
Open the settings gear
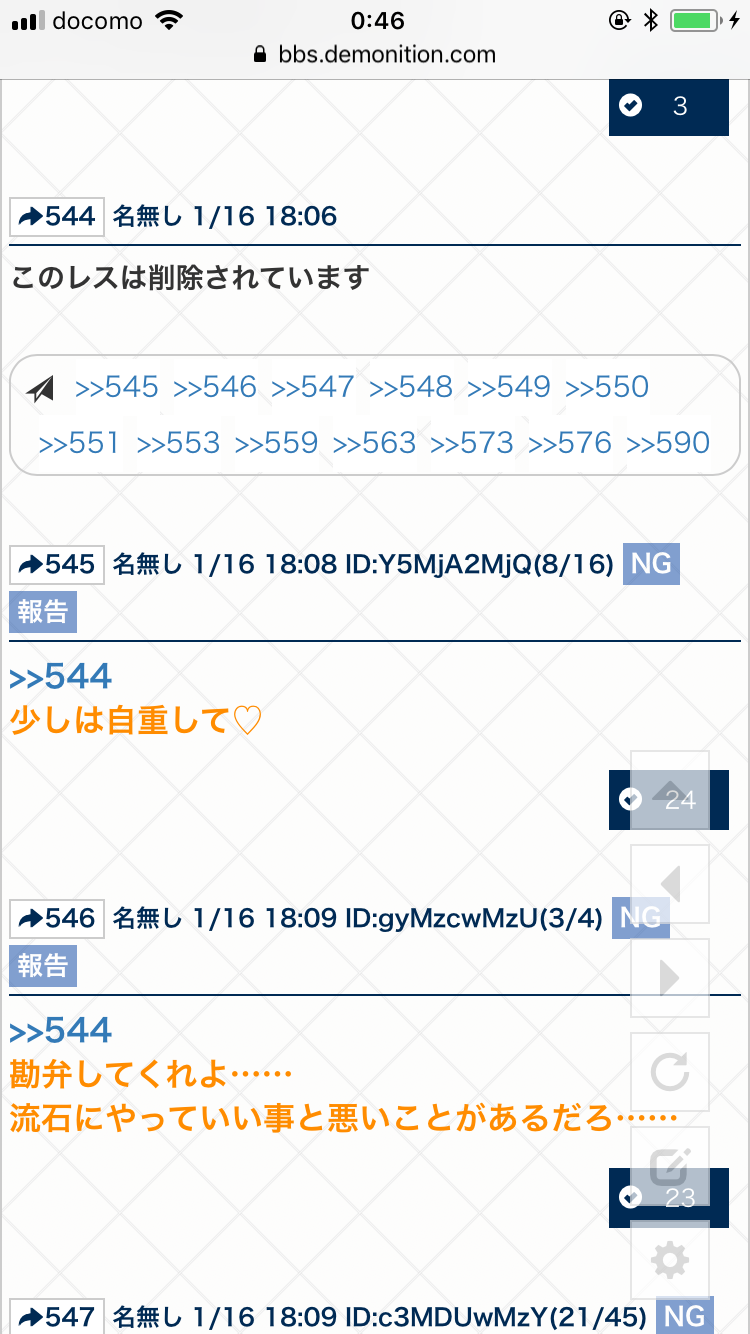pyautogui.click(x=670, y=1260)
